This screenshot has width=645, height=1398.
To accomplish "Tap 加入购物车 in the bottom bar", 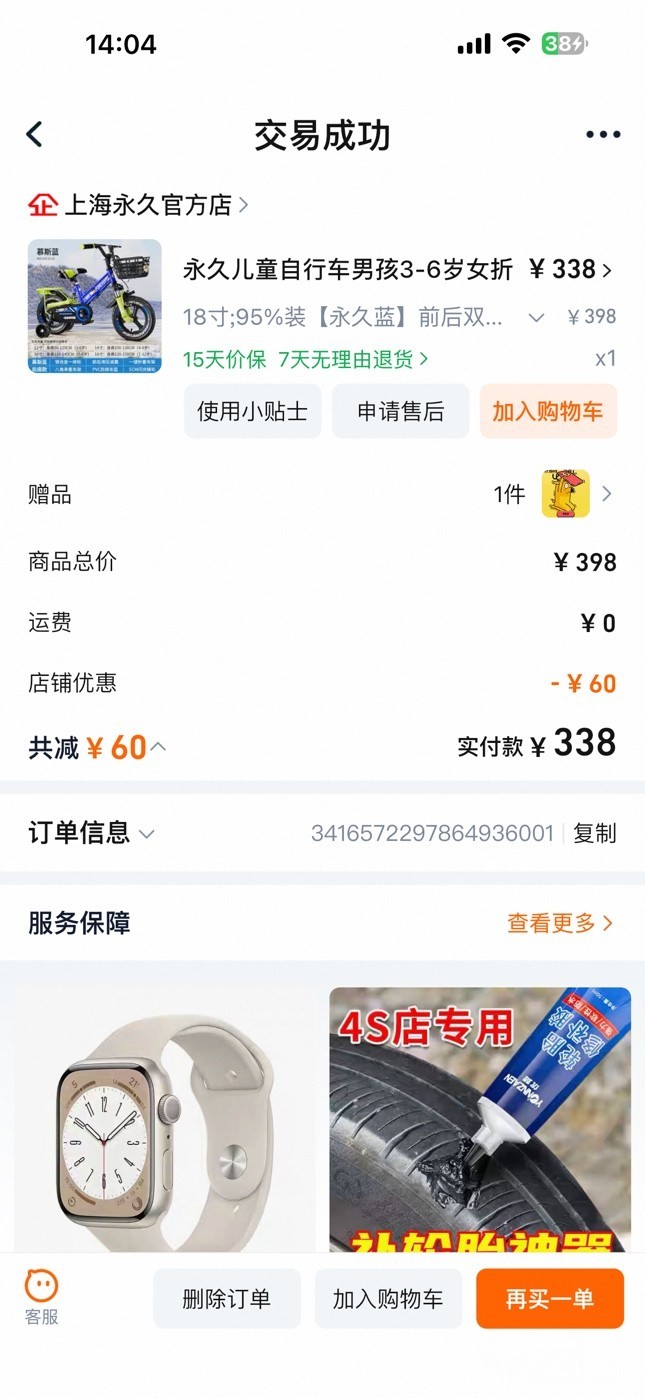I will coord(388,1298).
